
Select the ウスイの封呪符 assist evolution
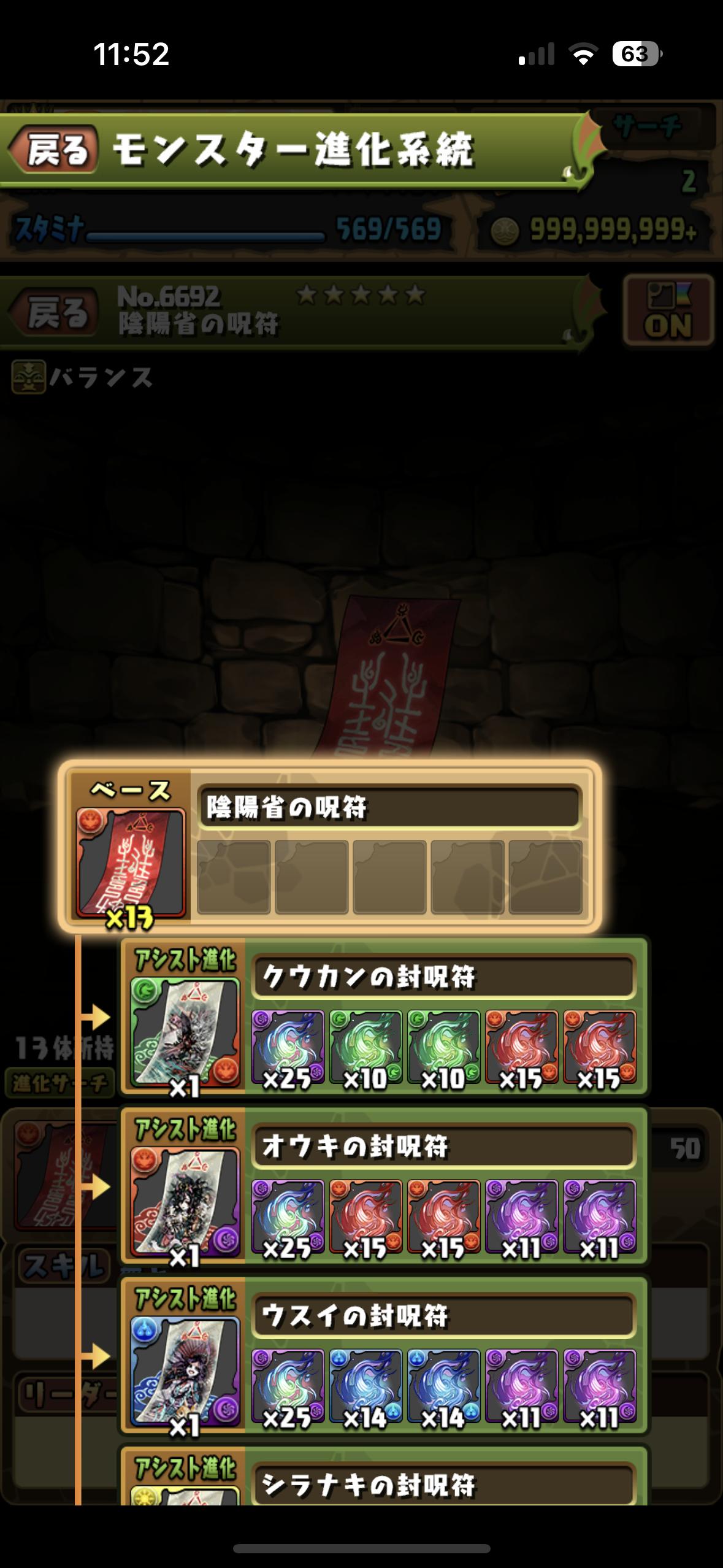click(x=384, y=1355)
